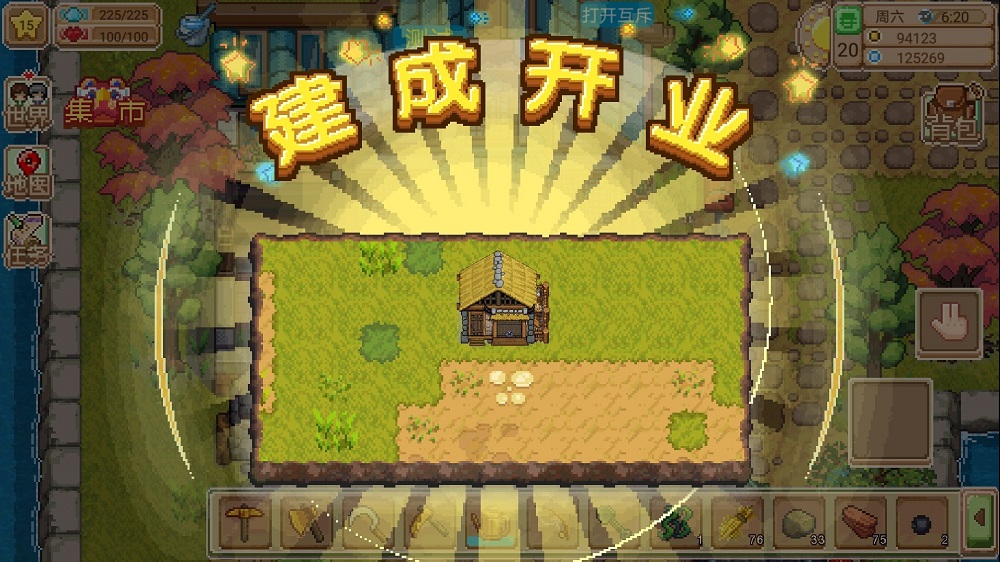The image size is (1000, 562).
Task: Tap the hand interact button
Action: pos(948,324)
